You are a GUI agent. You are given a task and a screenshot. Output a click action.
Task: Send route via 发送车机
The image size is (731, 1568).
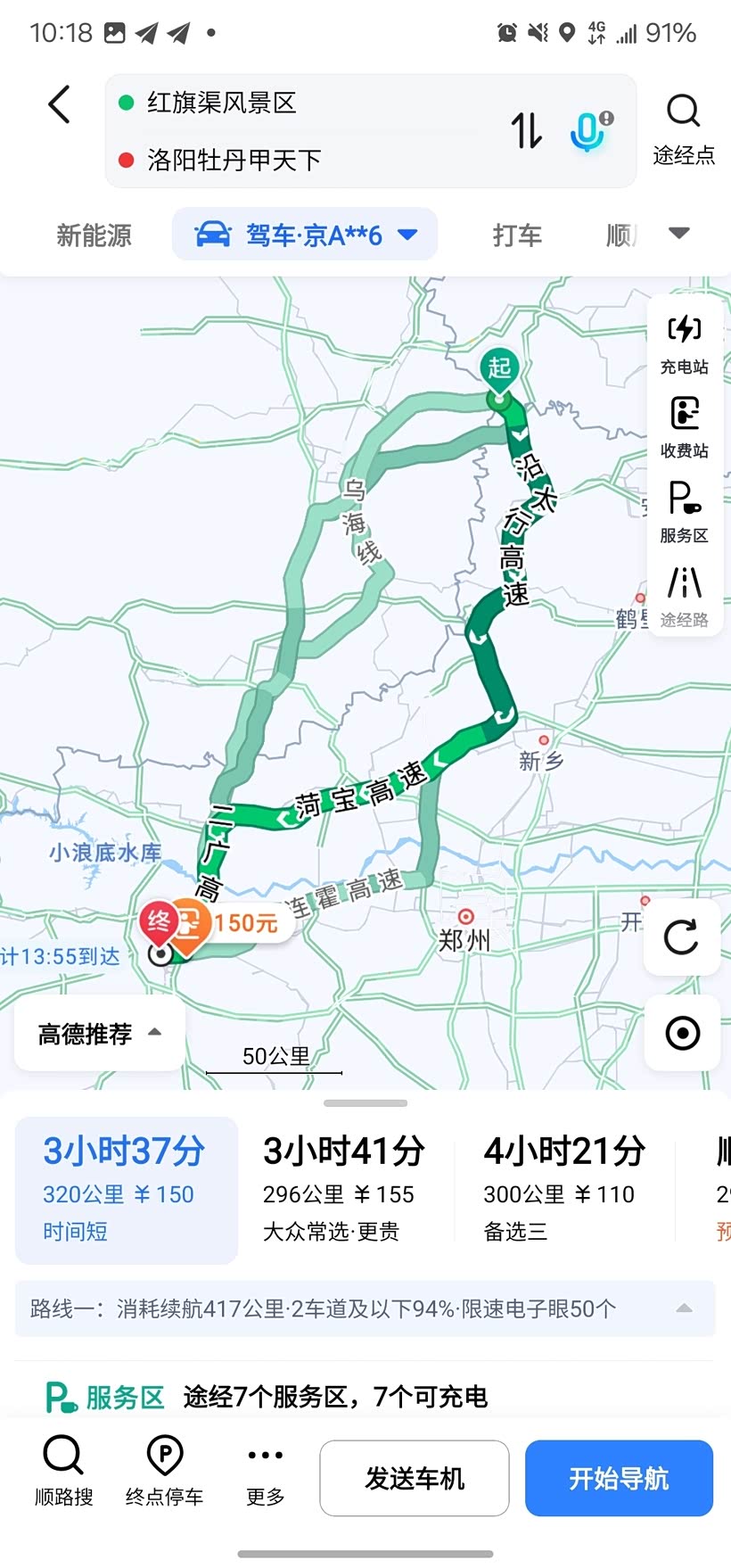point(415,1478)
